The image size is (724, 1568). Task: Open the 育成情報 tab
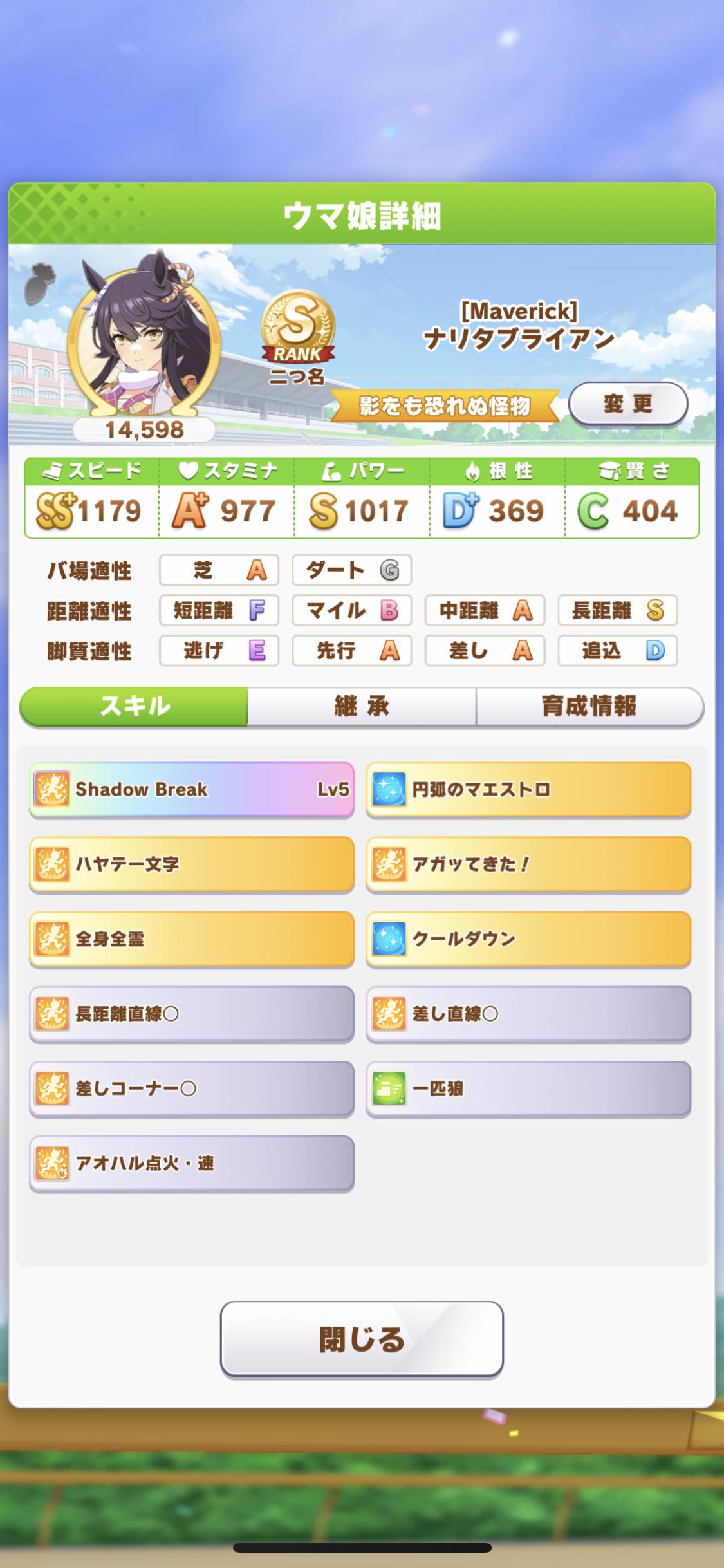[589, 707]
